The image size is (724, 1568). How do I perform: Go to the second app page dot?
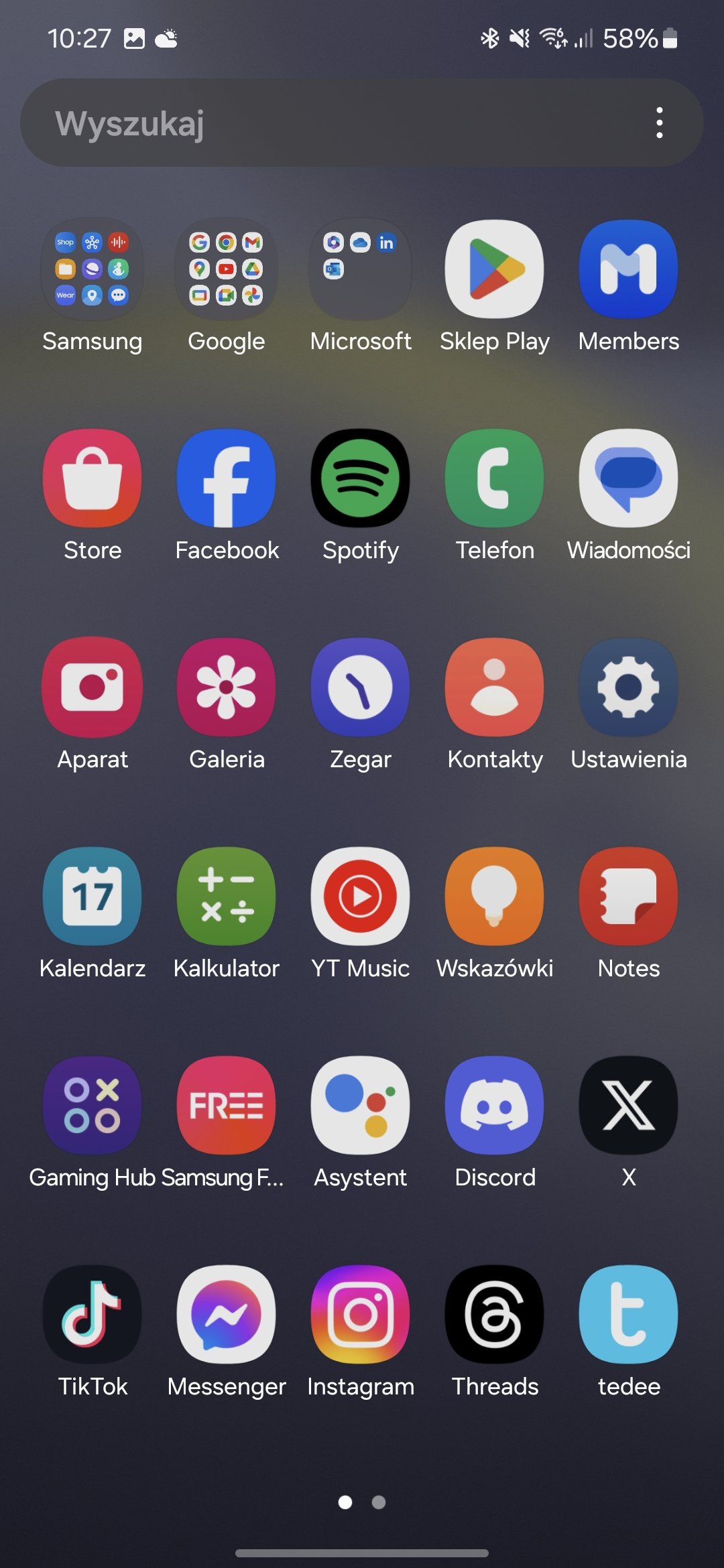coord(379,1502)
